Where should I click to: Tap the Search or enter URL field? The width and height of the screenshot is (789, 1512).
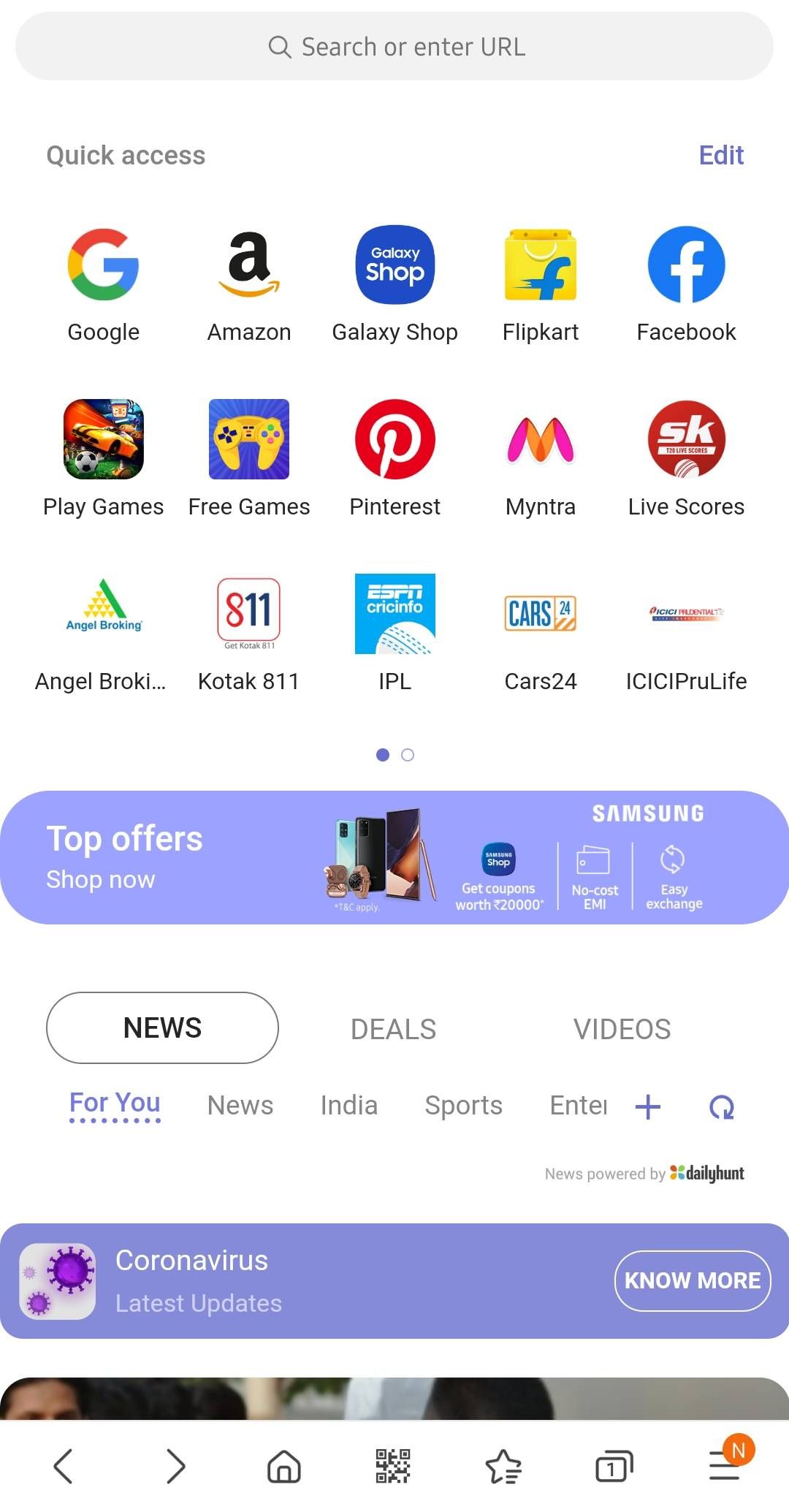click(394, 47)
